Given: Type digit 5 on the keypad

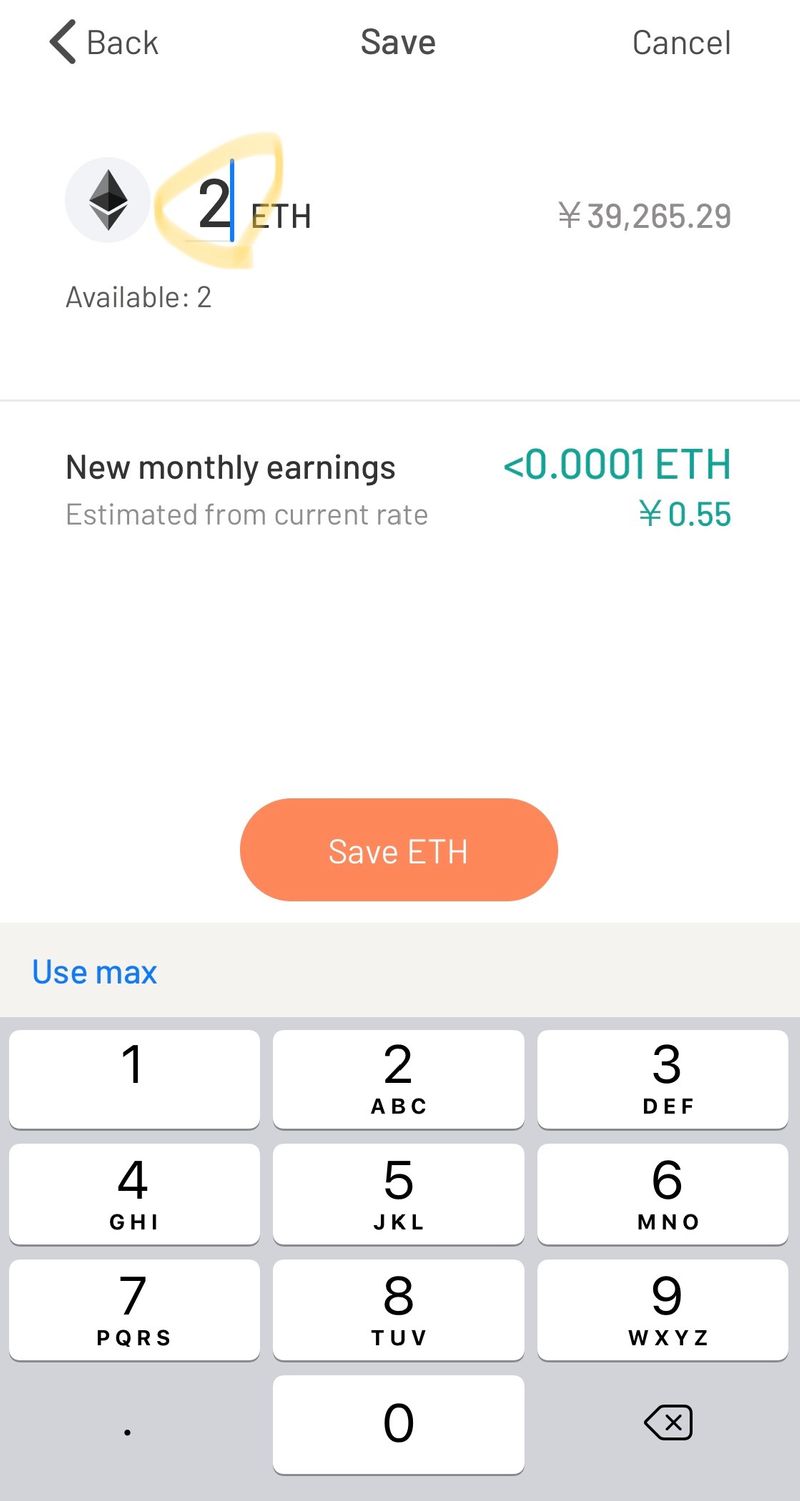Looking at the screenshot, I should [x=398, y=1195].
